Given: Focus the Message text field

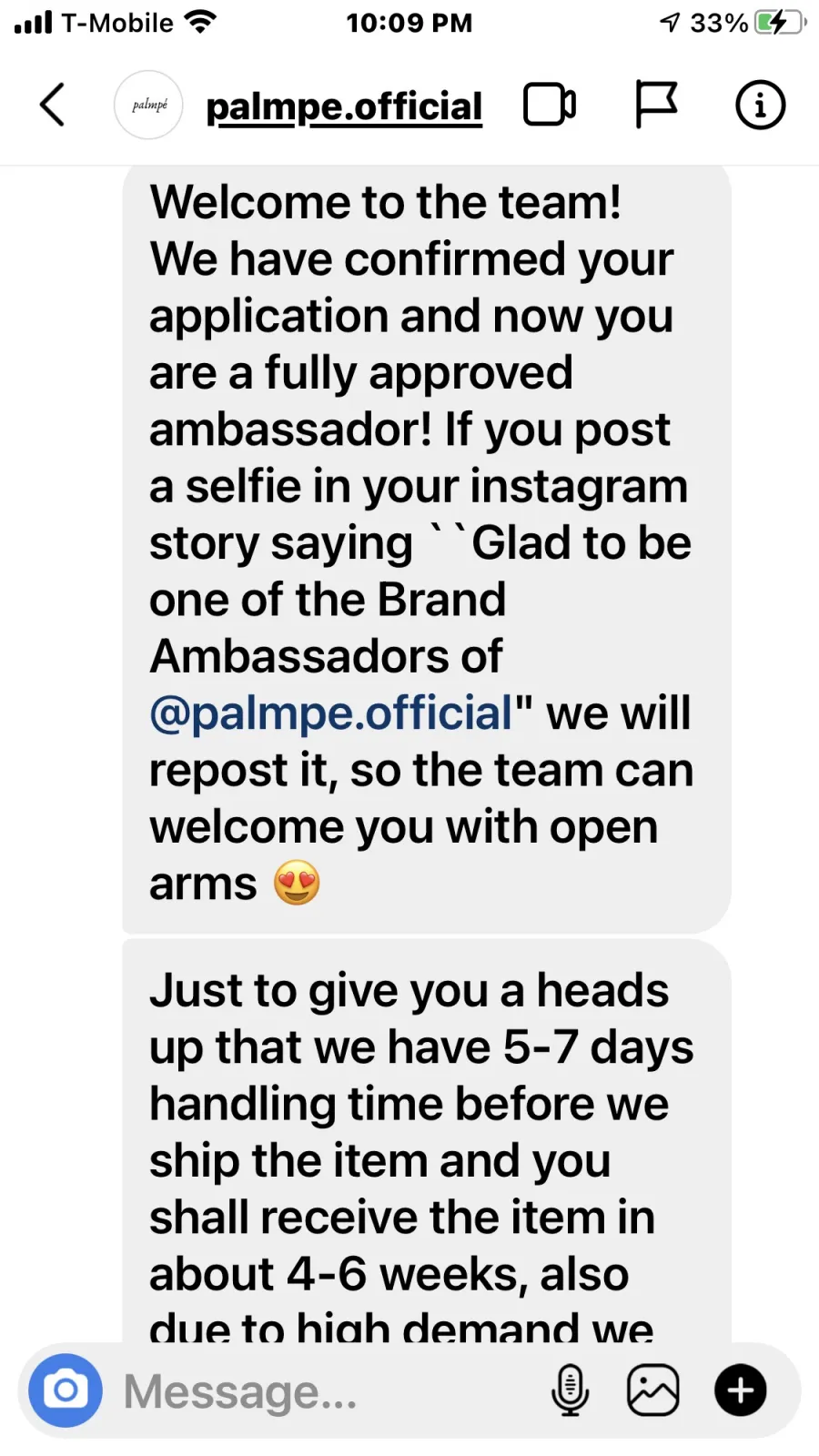Looking at the screenshot, I should coord(328,1390).
